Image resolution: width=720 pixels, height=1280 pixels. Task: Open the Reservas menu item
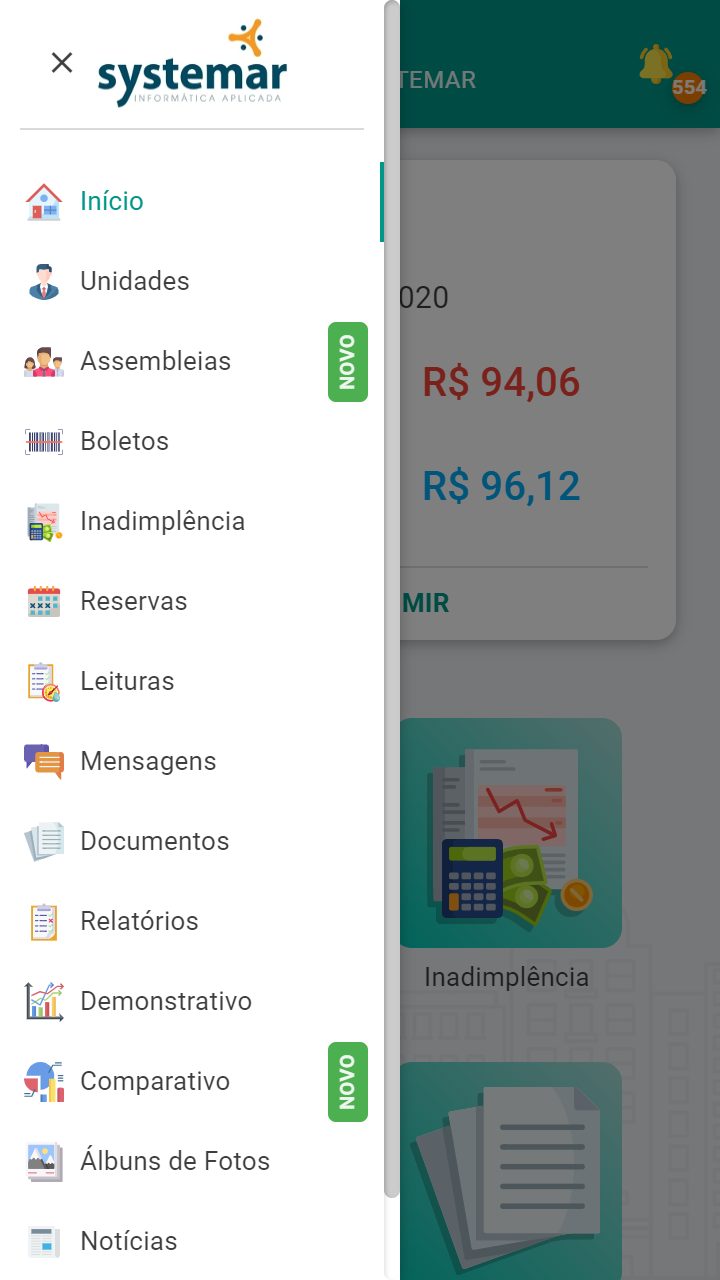click(x=192, y=601)
